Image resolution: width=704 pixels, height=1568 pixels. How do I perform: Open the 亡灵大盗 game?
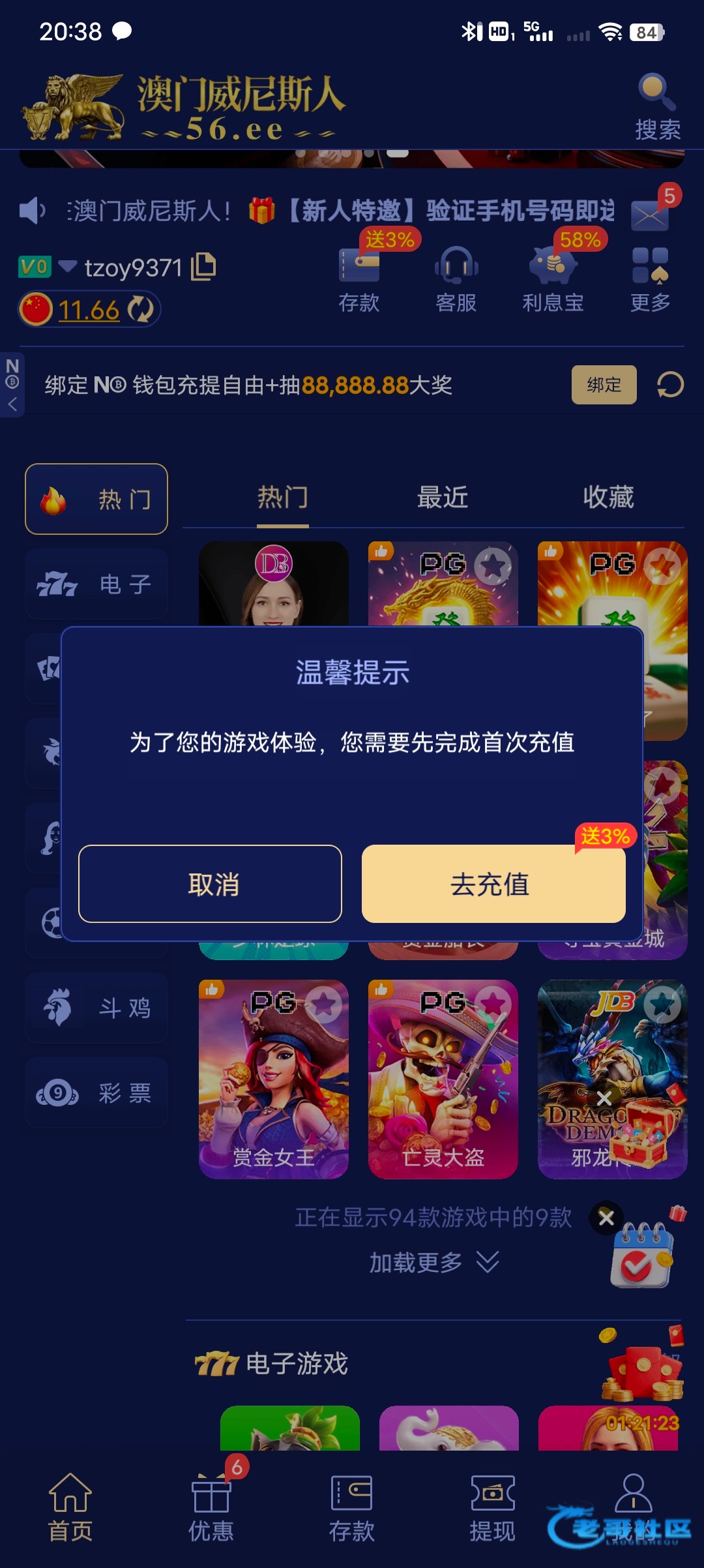point(443,1079)
